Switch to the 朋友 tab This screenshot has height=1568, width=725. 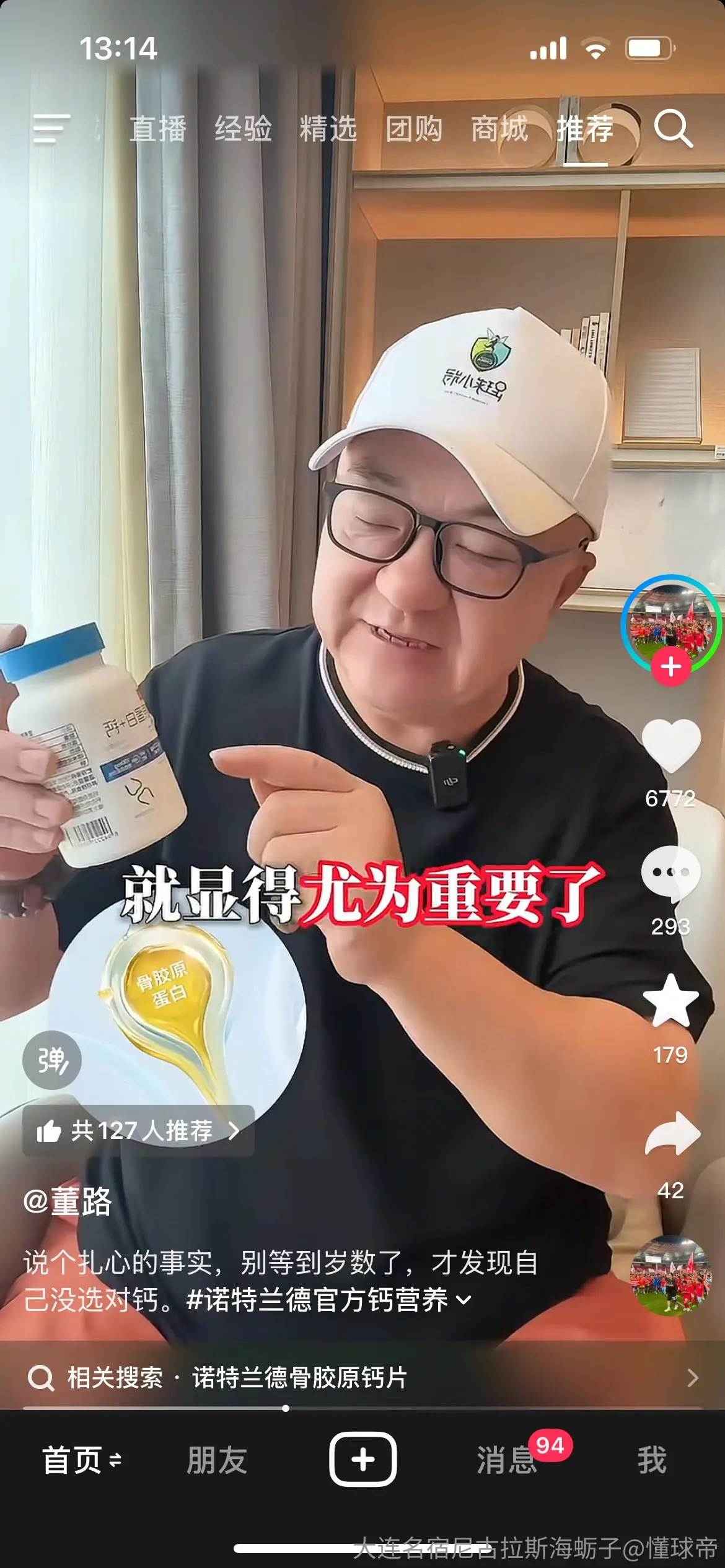tap(217, 1460)
